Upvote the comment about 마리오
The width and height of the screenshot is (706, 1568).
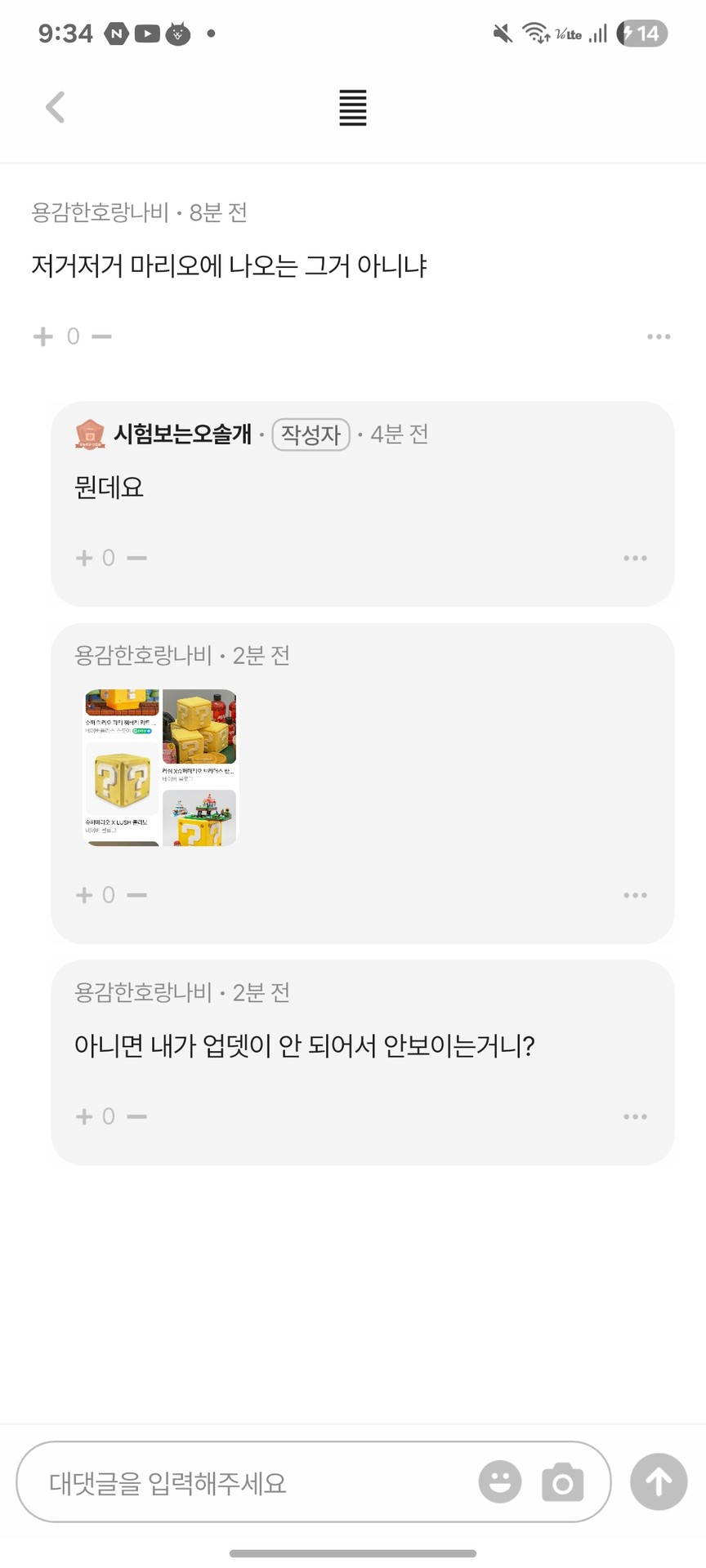coord(42,336)
